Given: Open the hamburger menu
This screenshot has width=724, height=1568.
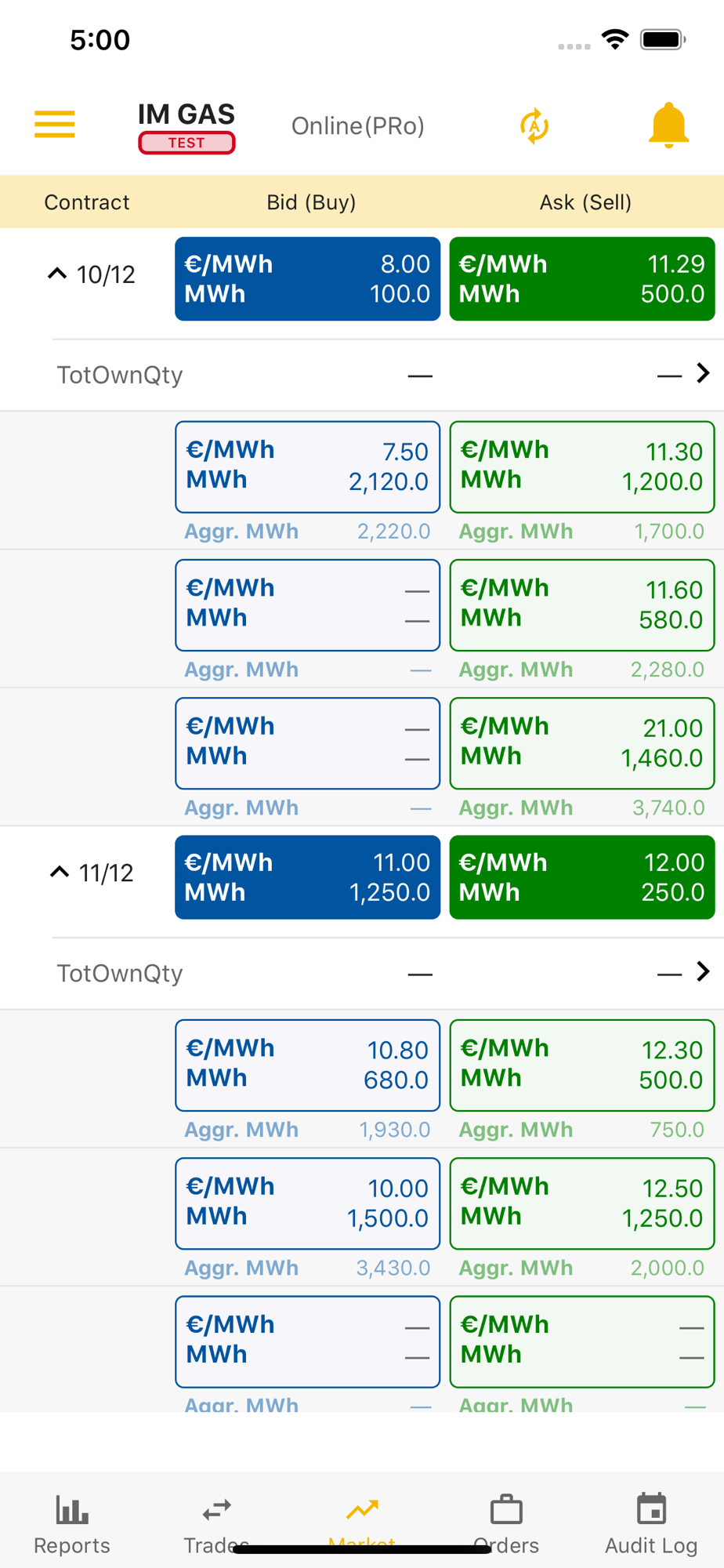Looking at the screenshot, I should pyautogui.click(x=55, y=125).
